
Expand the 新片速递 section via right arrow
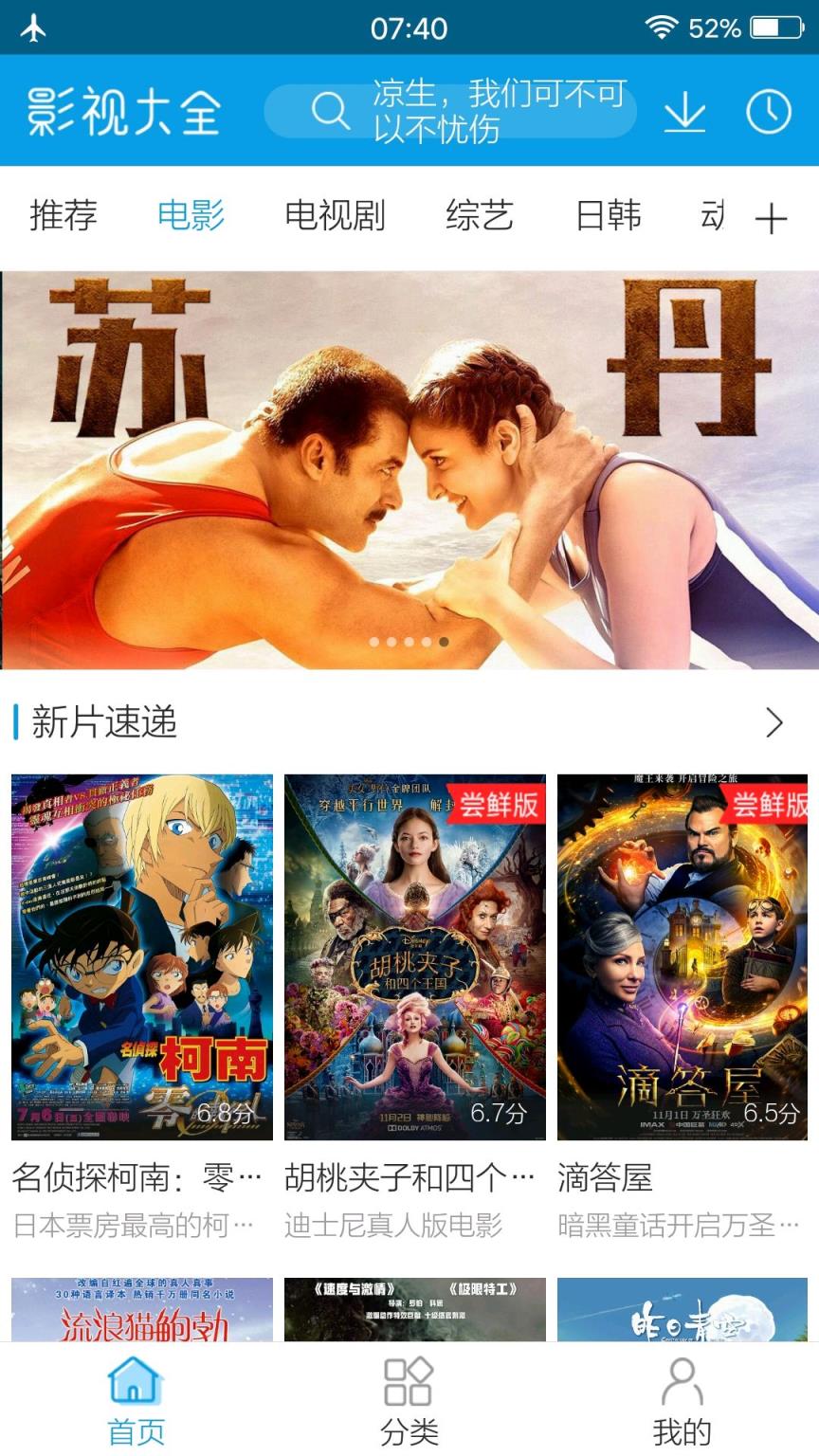(773, 722)
